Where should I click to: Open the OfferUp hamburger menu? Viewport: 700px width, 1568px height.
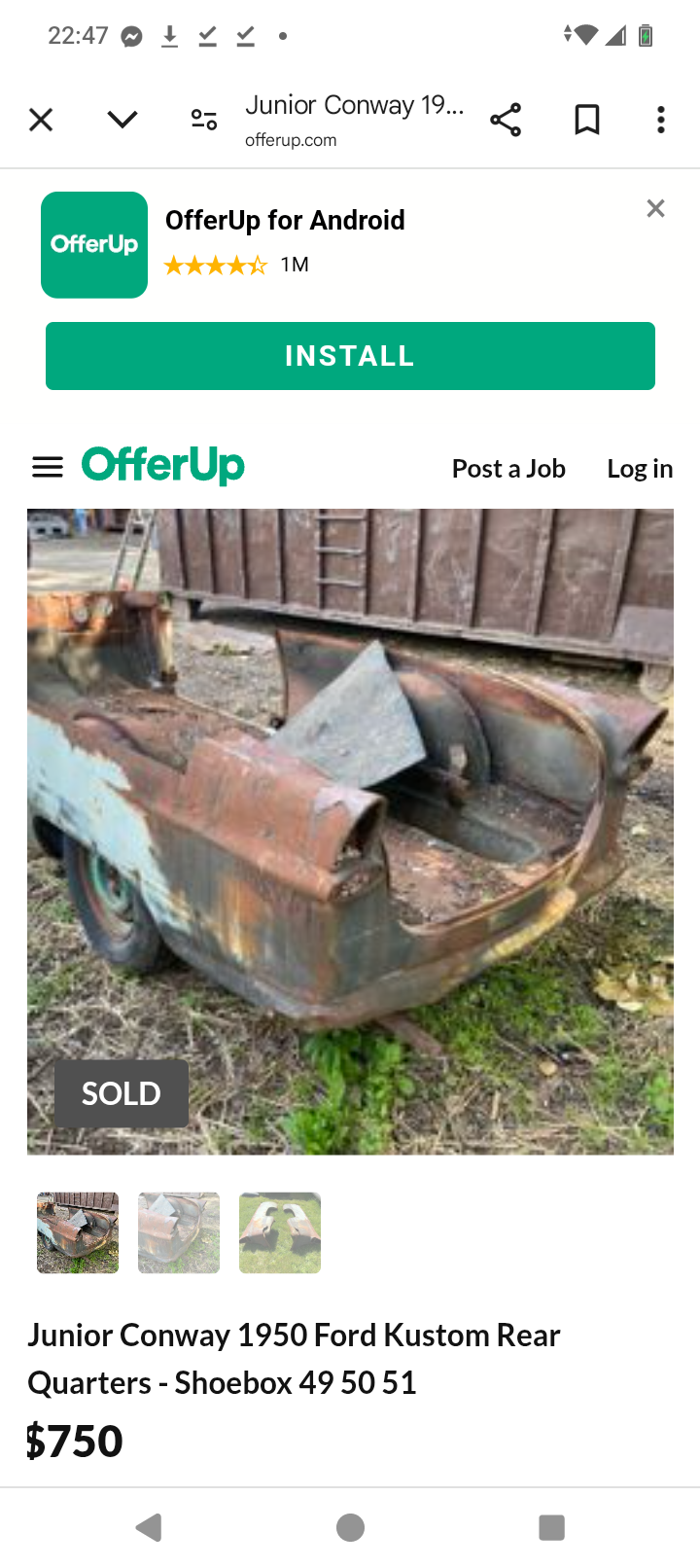48,468
